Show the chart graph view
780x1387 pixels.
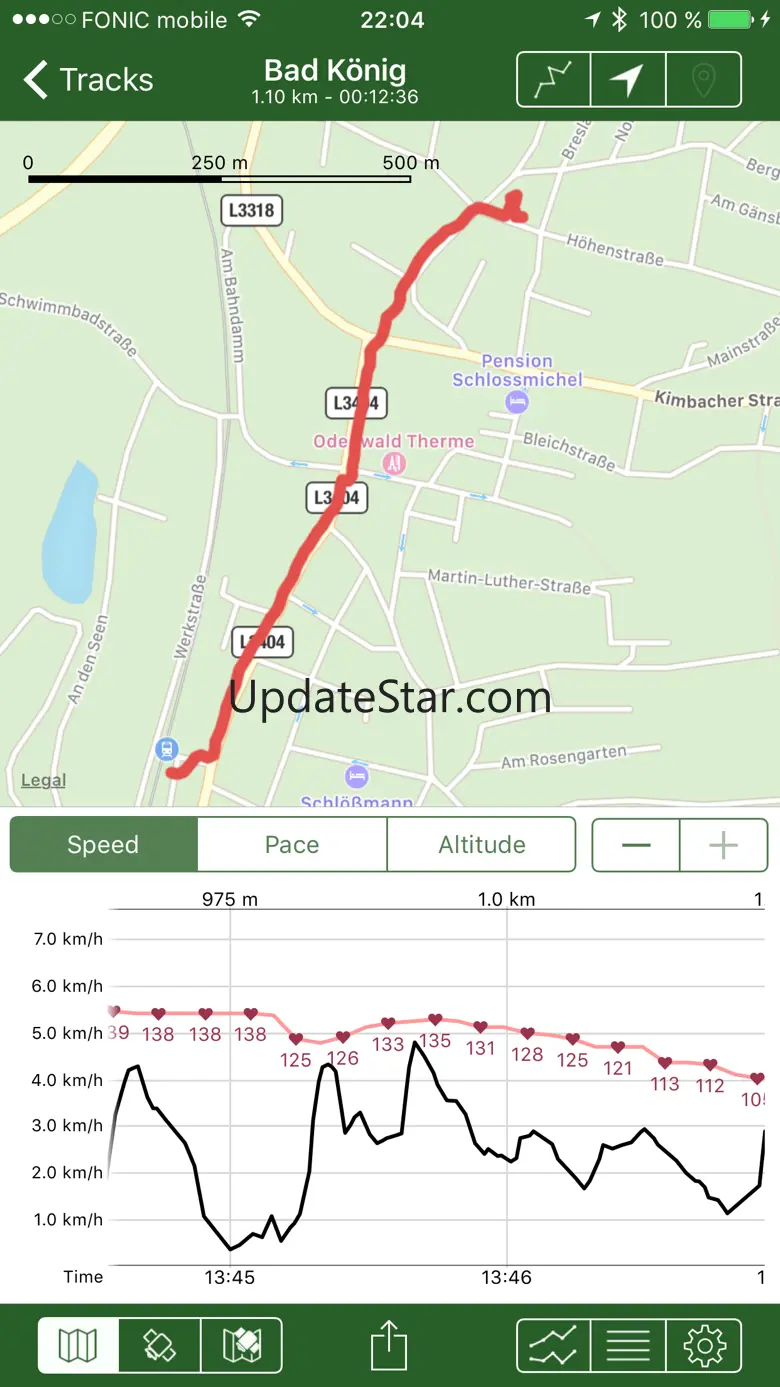[x=553, y=1346]
